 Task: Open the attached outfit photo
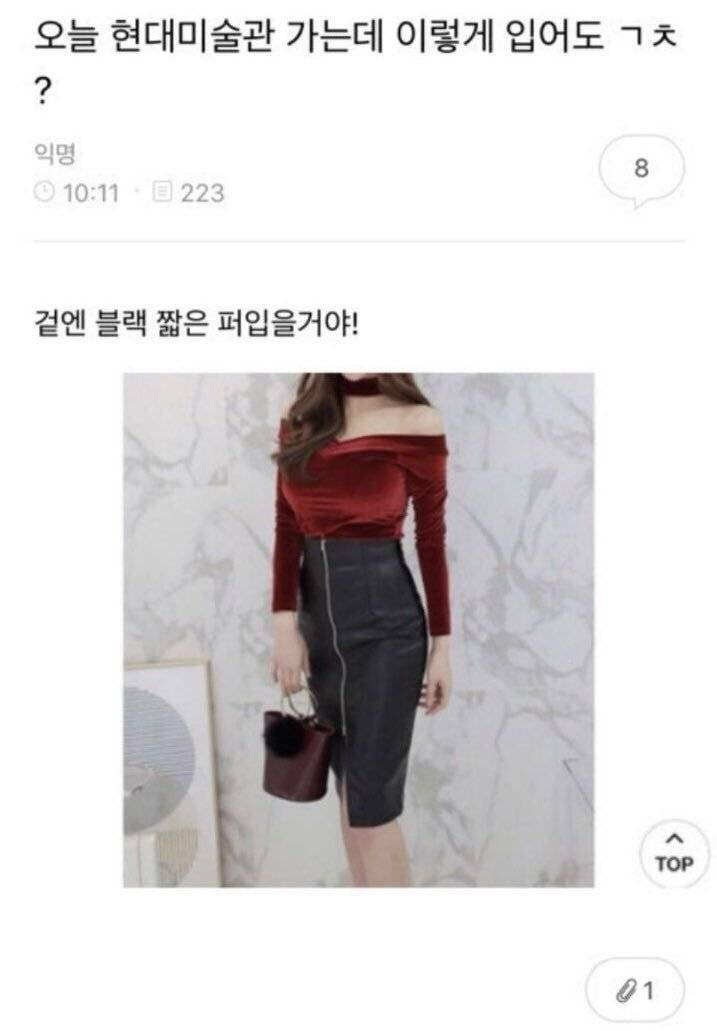click(x=358, y=629)
